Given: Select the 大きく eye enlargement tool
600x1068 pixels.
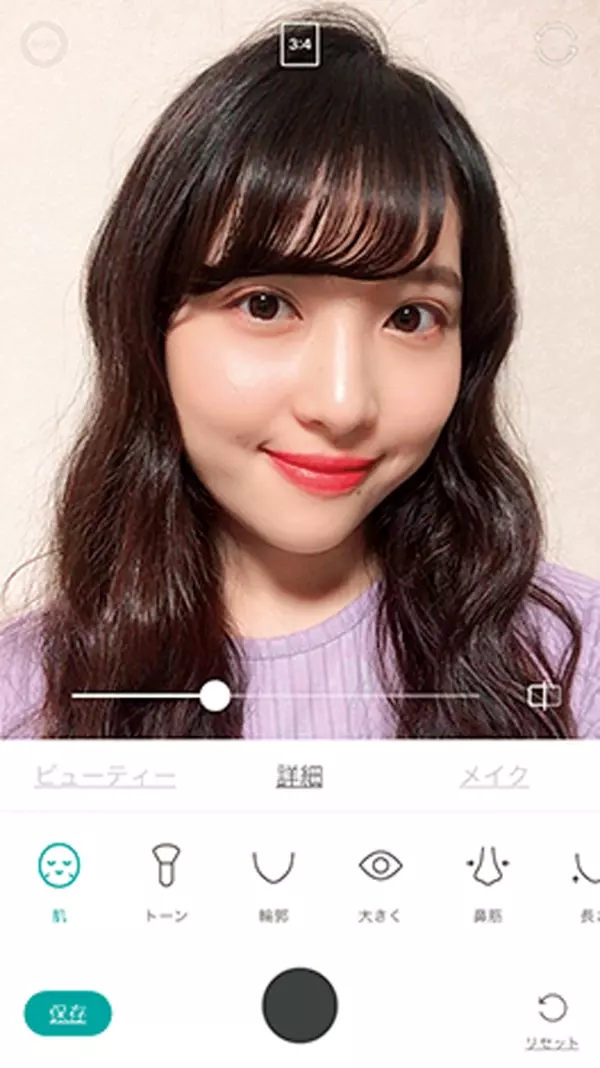Looking at the screenshot, I should [x=380, y=875].
